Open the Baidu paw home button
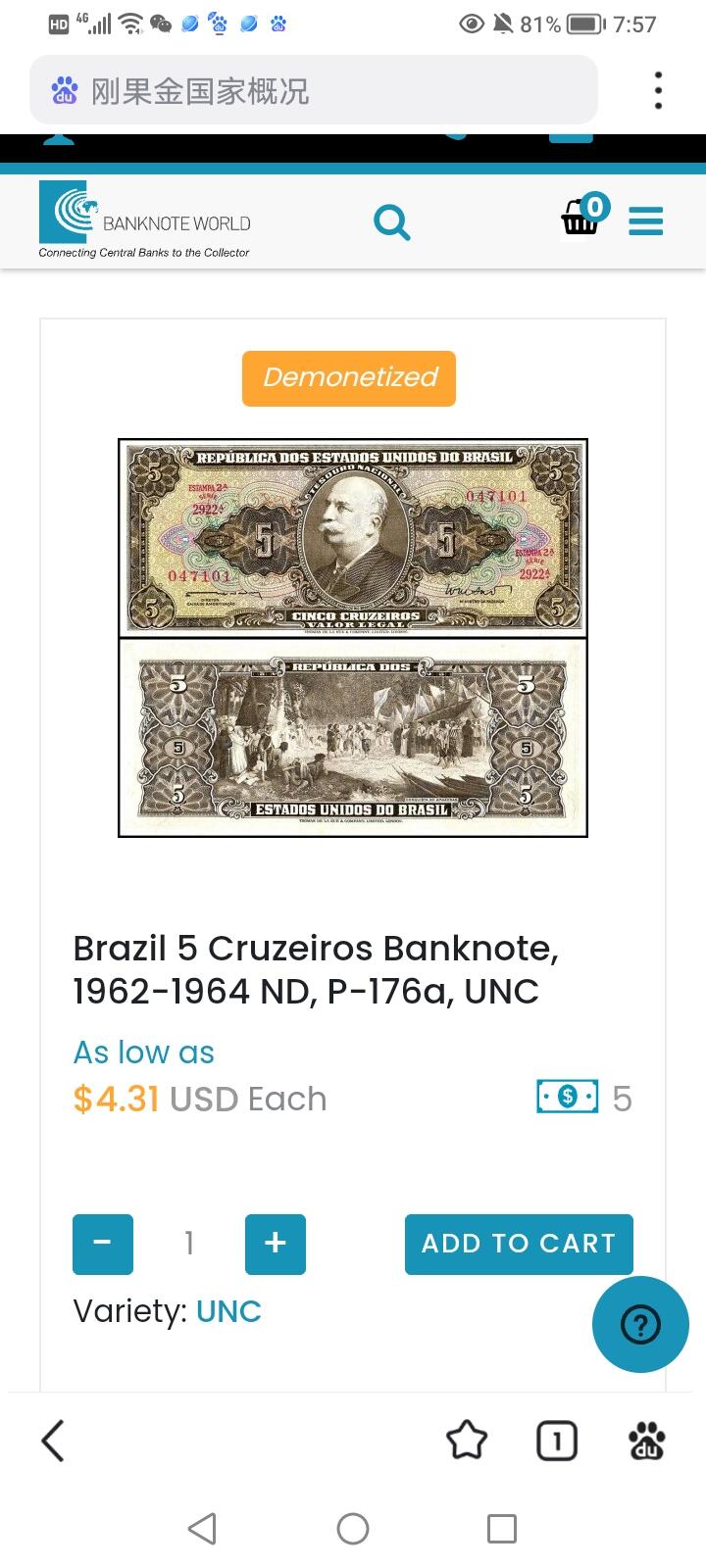 coord(646,1441)
